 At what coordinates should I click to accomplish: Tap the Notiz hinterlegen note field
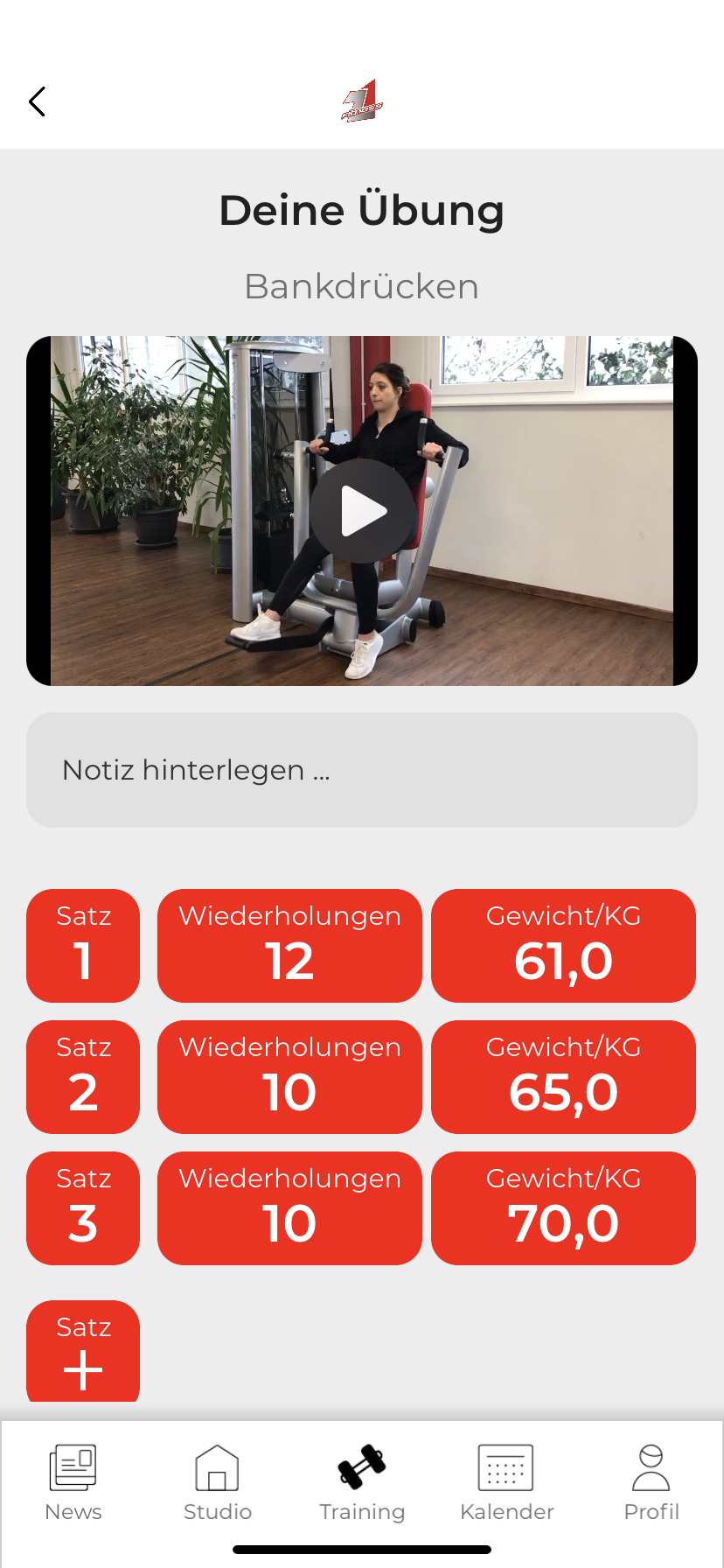click(362, 770)
